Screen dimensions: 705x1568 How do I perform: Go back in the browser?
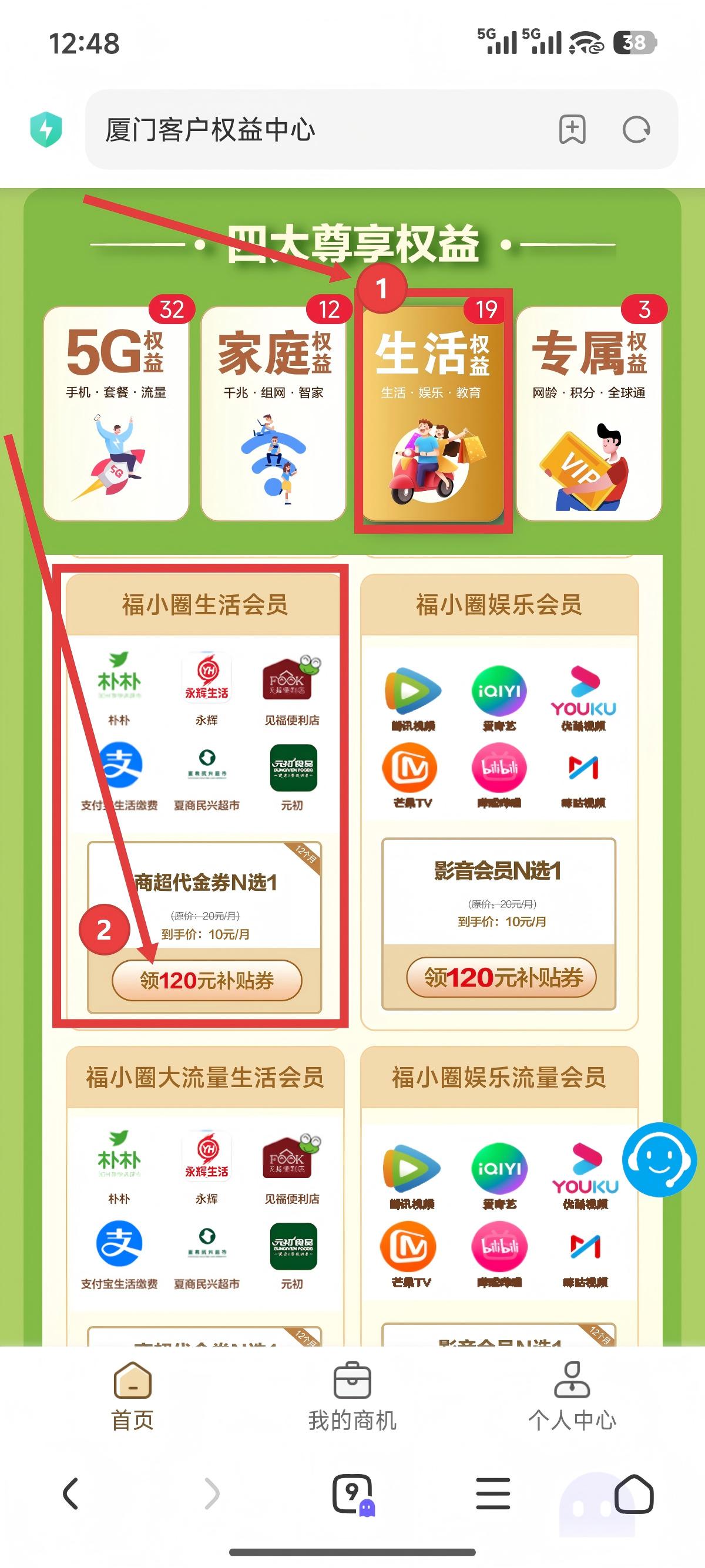[70, 1493]
